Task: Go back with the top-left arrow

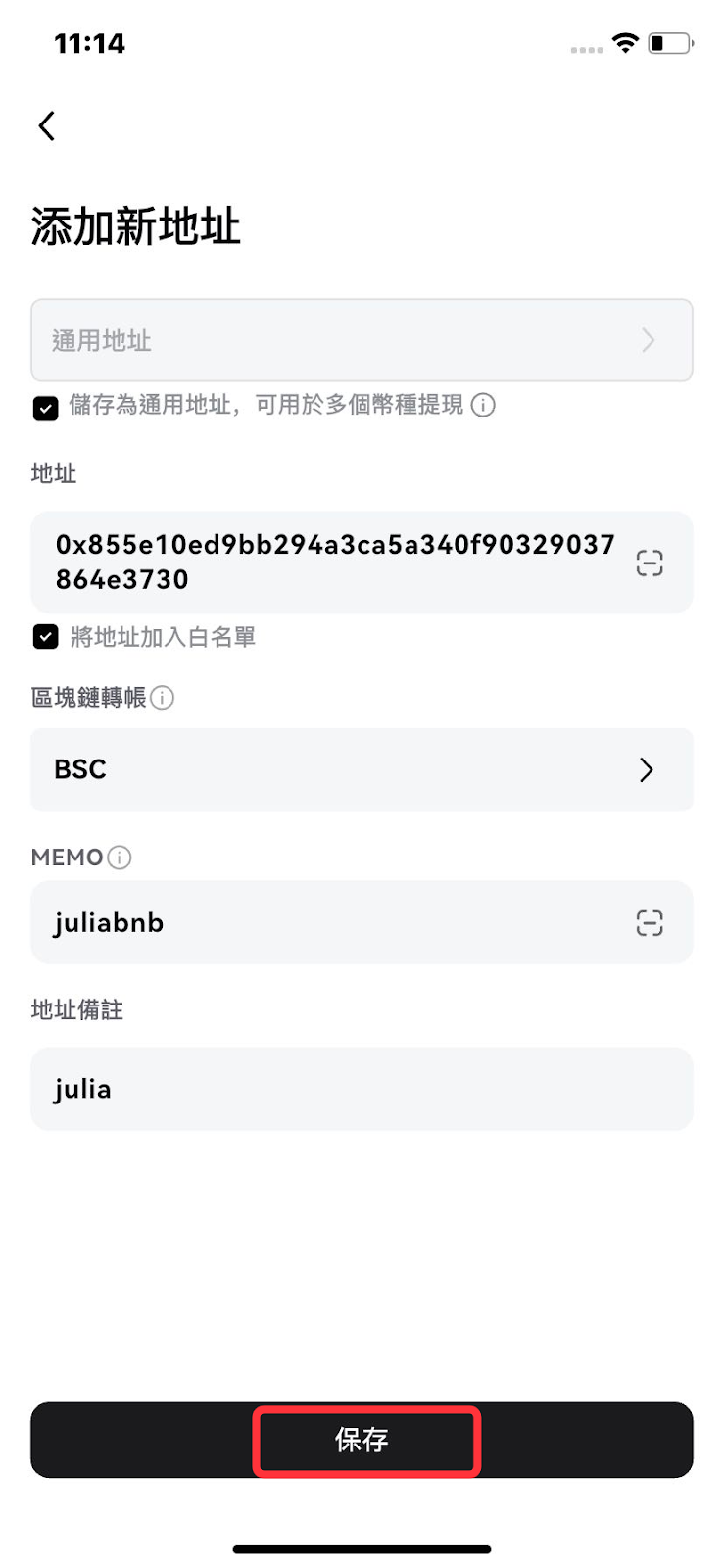Action: tap(46, 125)
